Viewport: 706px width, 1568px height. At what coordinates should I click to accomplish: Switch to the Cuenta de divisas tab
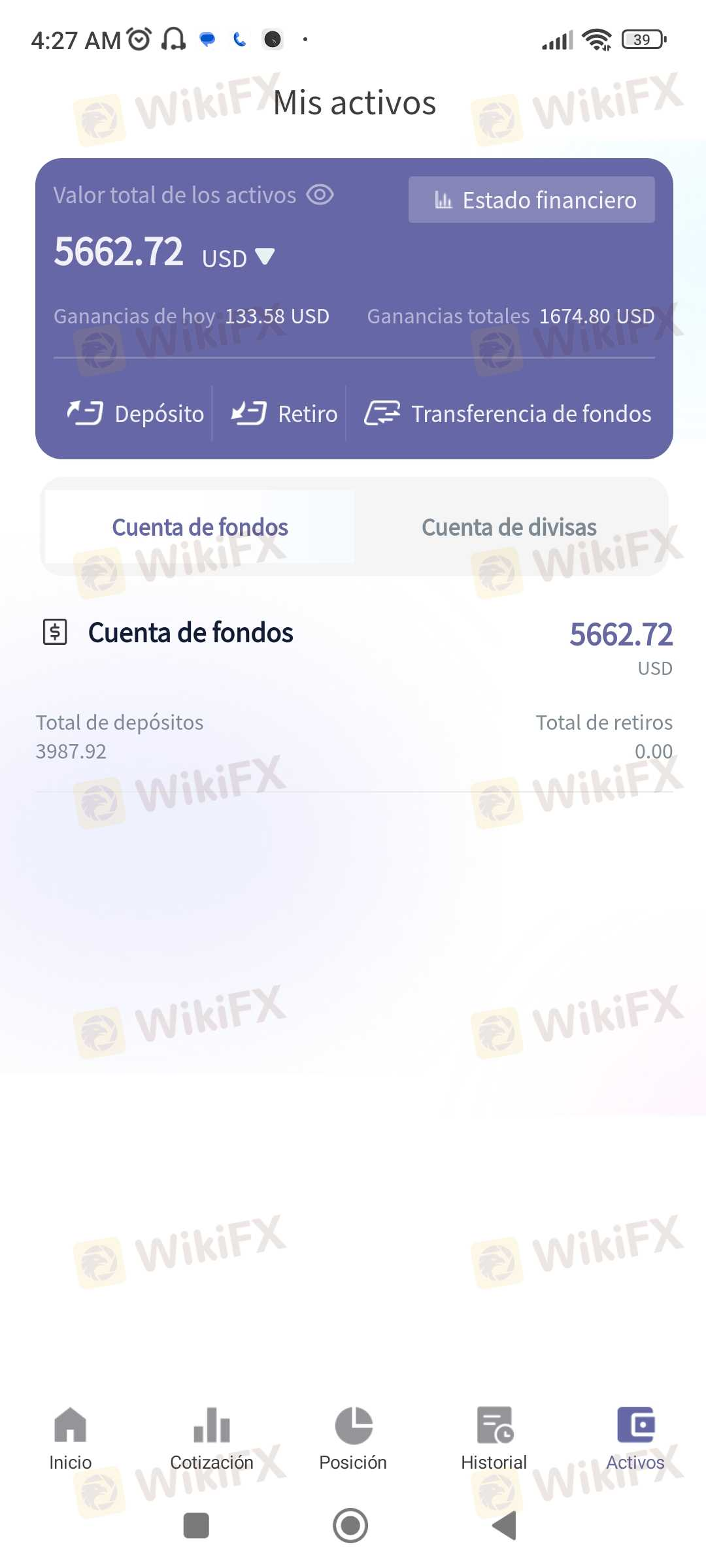coord(509,527)
